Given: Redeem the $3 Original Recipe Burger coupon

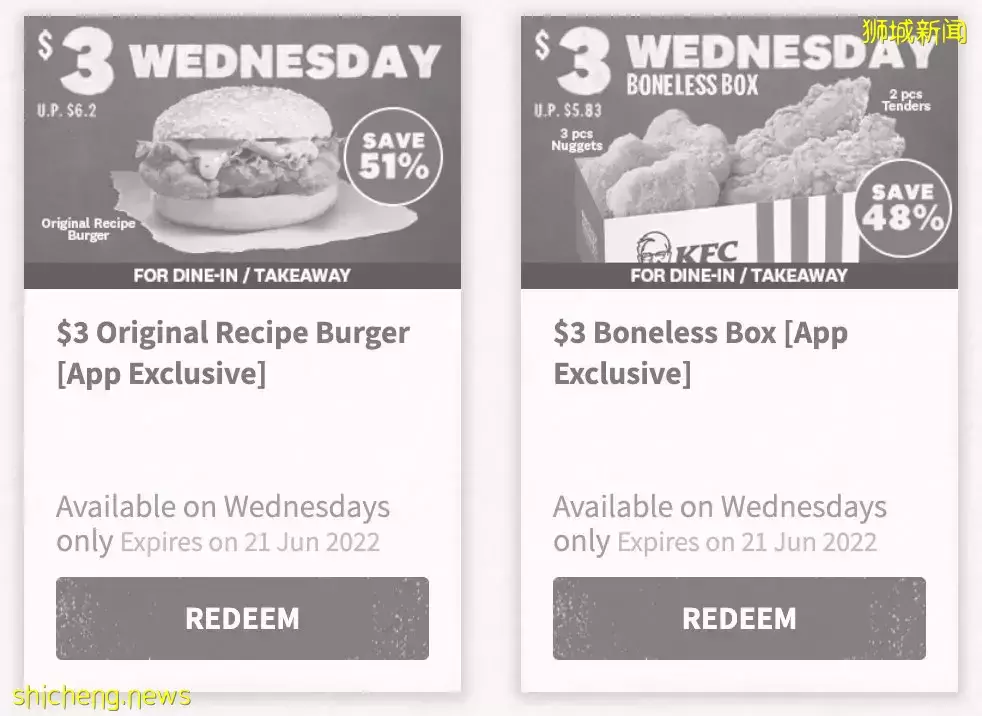Looking at the screenshot, I should (x=242, y=618).
